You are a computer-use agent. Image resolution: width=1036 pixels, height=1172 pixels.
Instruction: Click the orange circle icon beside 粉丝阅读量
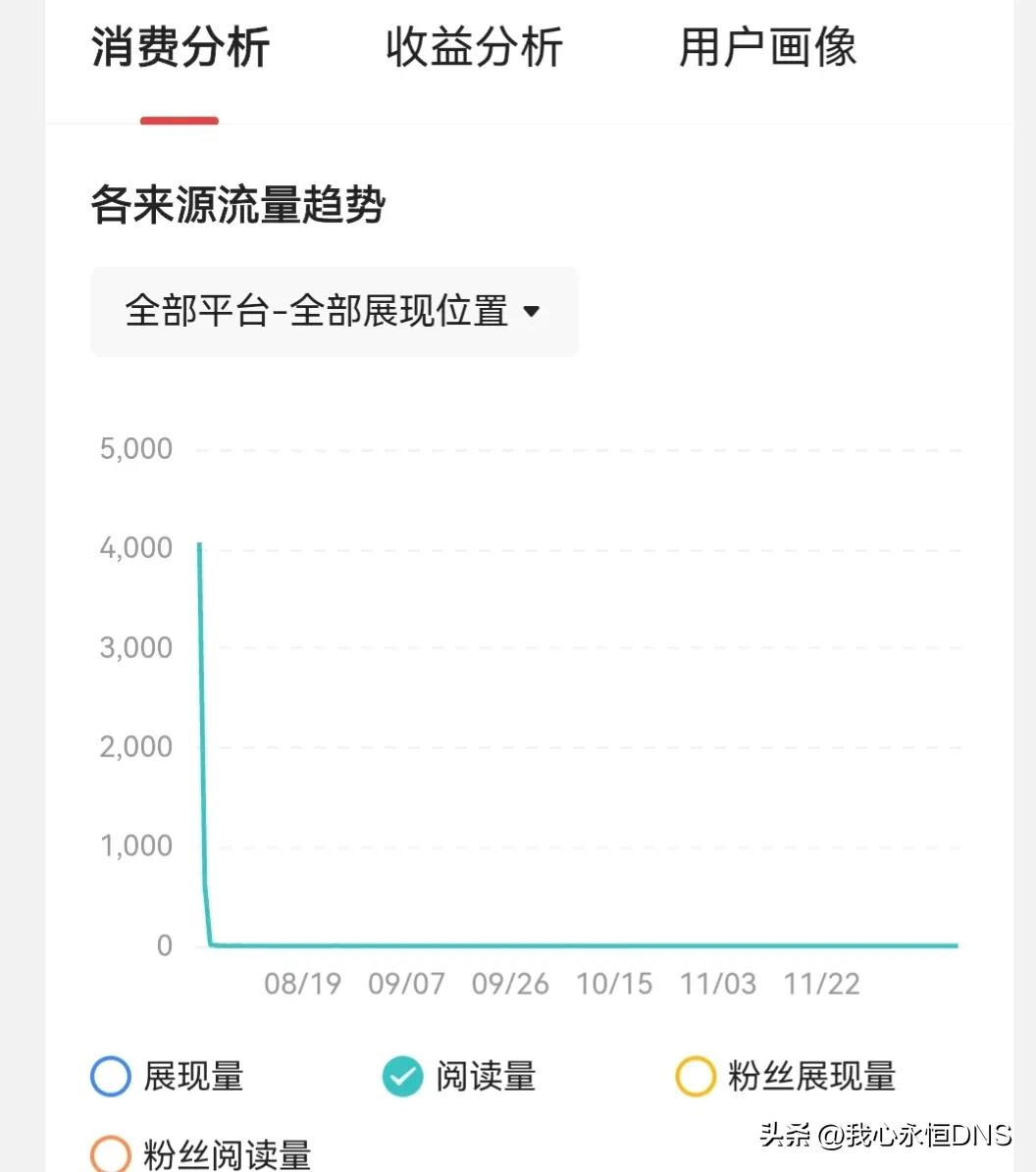pos(110,1153)
